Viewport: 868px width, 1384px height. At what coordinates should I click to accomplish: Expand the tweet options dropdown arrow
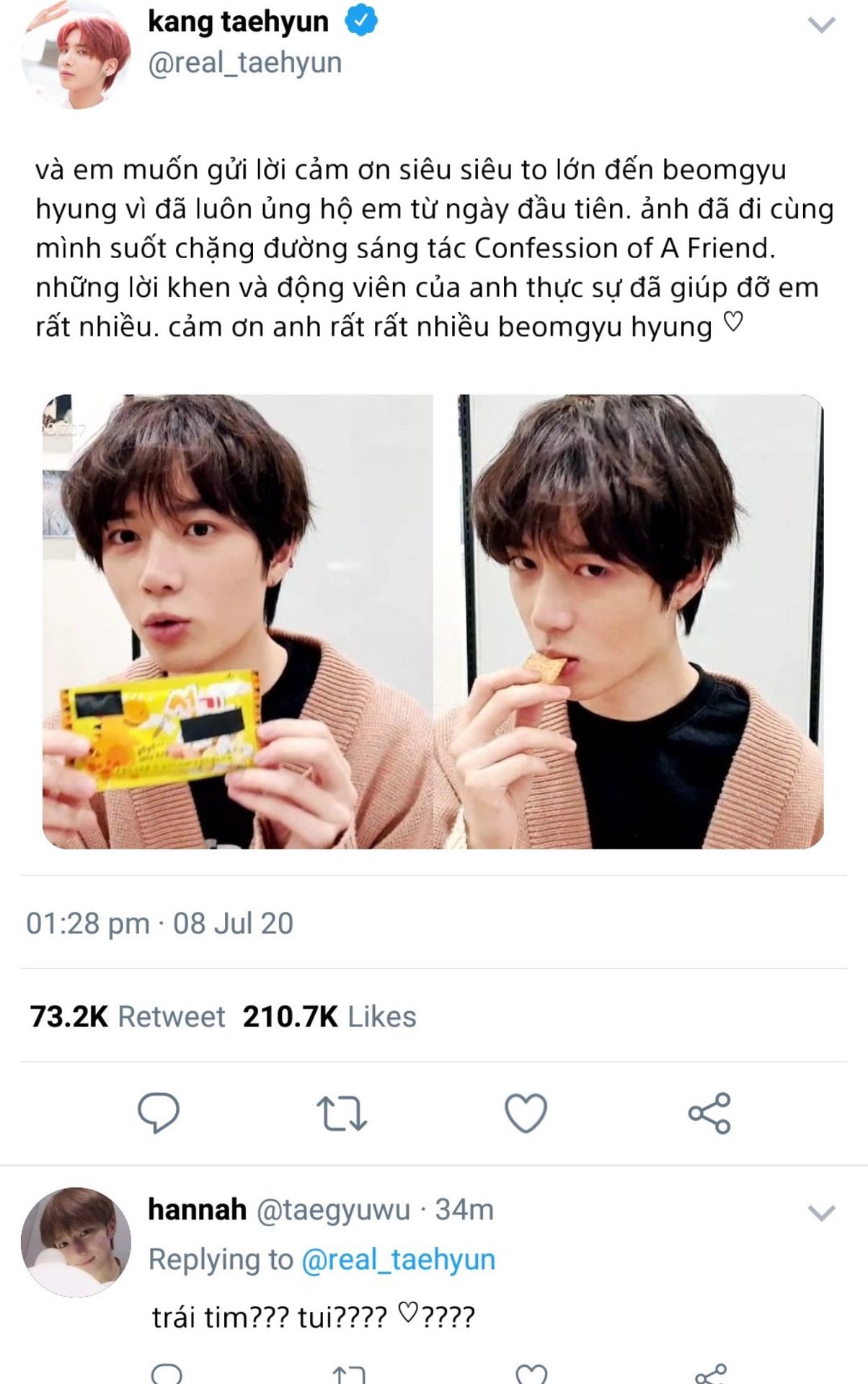(820, 26)
